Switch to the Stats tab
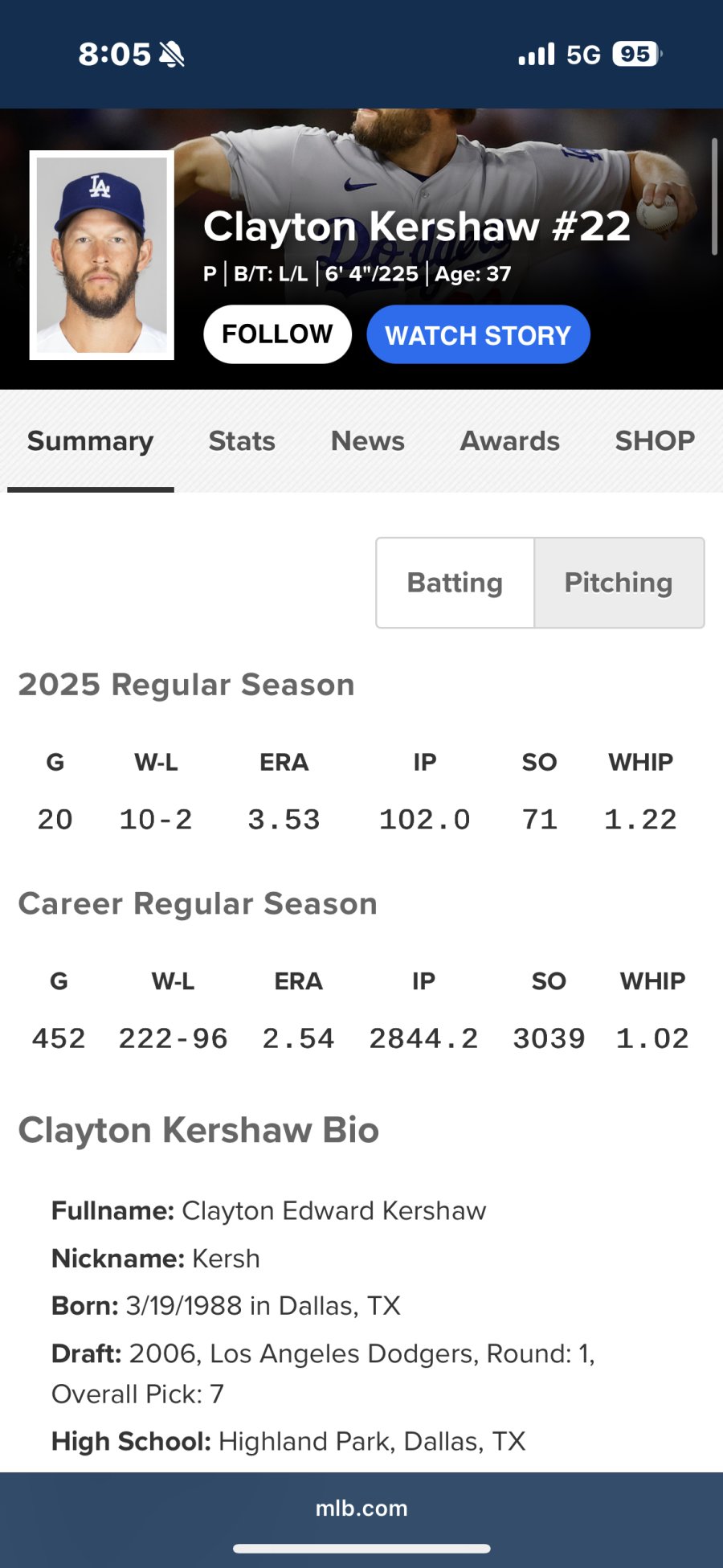The image size is (723, 1568). pyautogui.click(x=242, y=441)
